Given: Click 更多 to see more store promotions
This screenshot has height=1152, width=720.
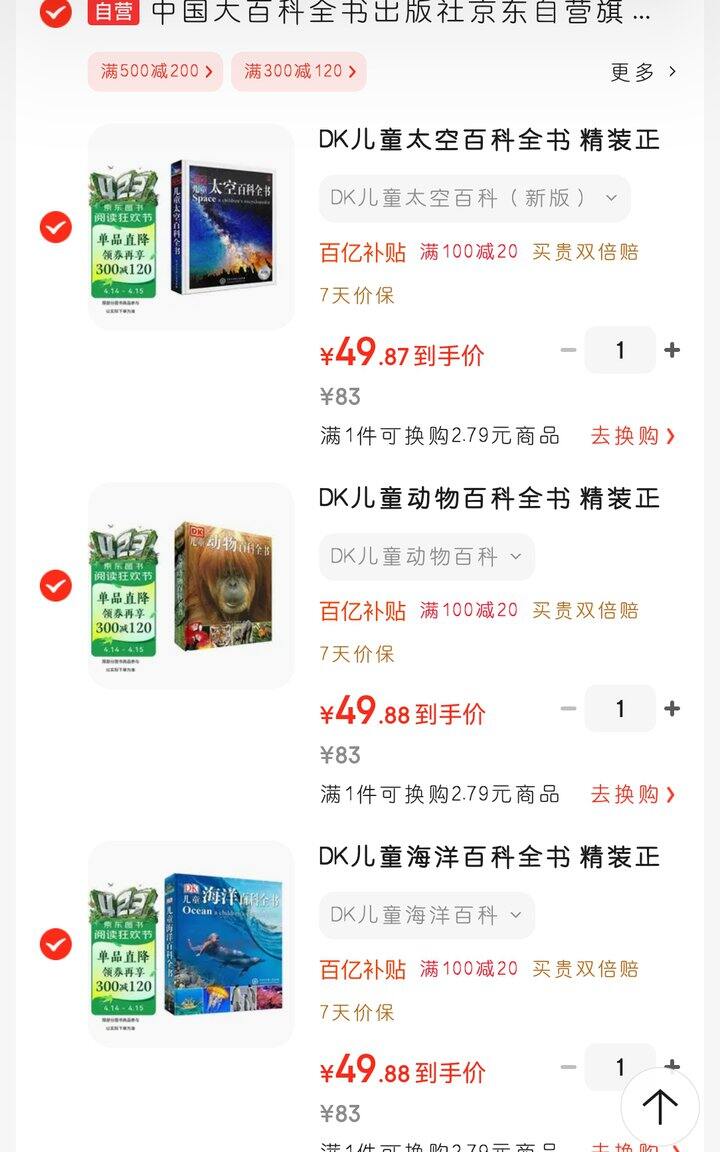Looking at the screenshot, I should (630, 72).
